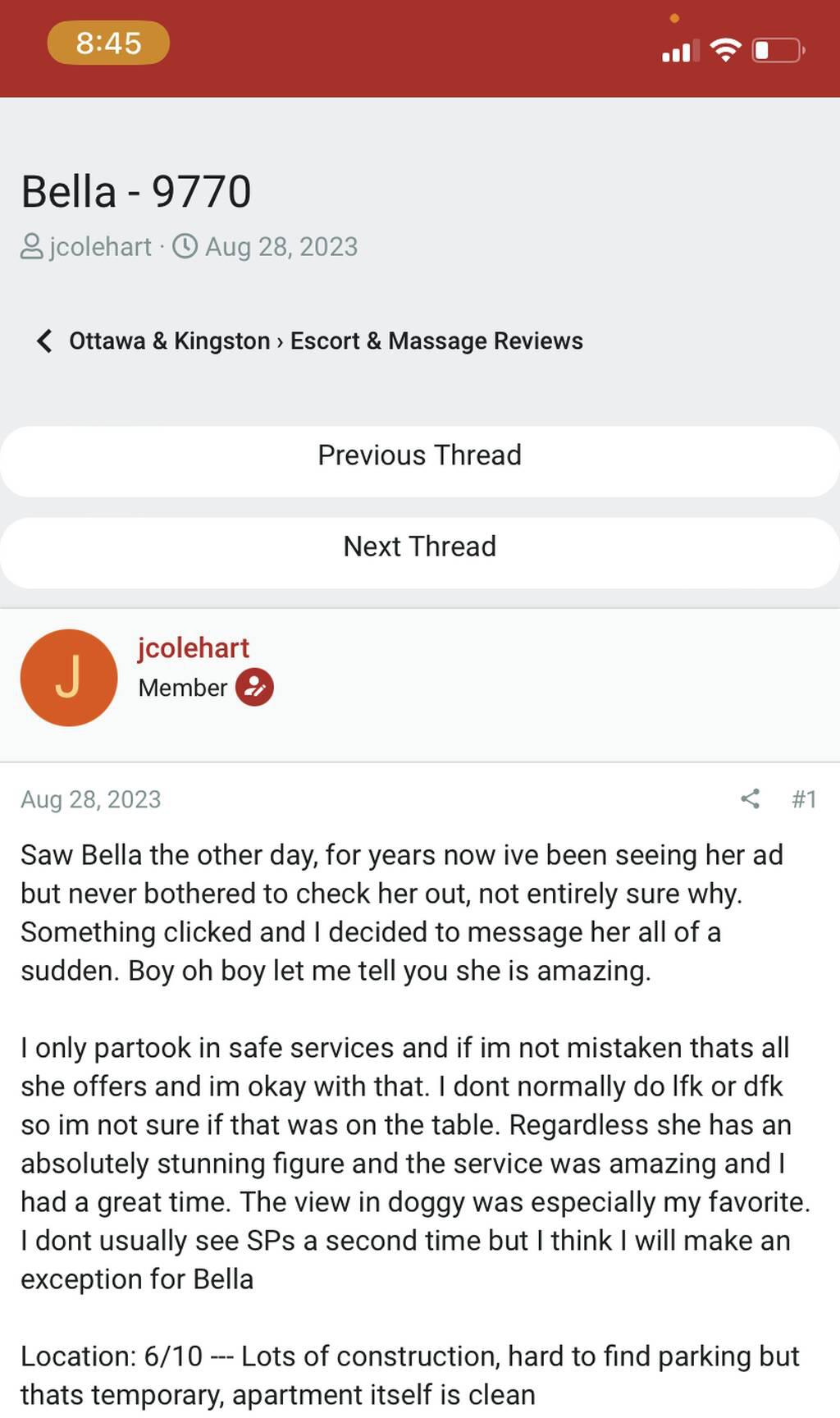840x1418 pixels.
Task: Open the Aug 28, 2023 post timestamp
Action: tap(90, 799)
